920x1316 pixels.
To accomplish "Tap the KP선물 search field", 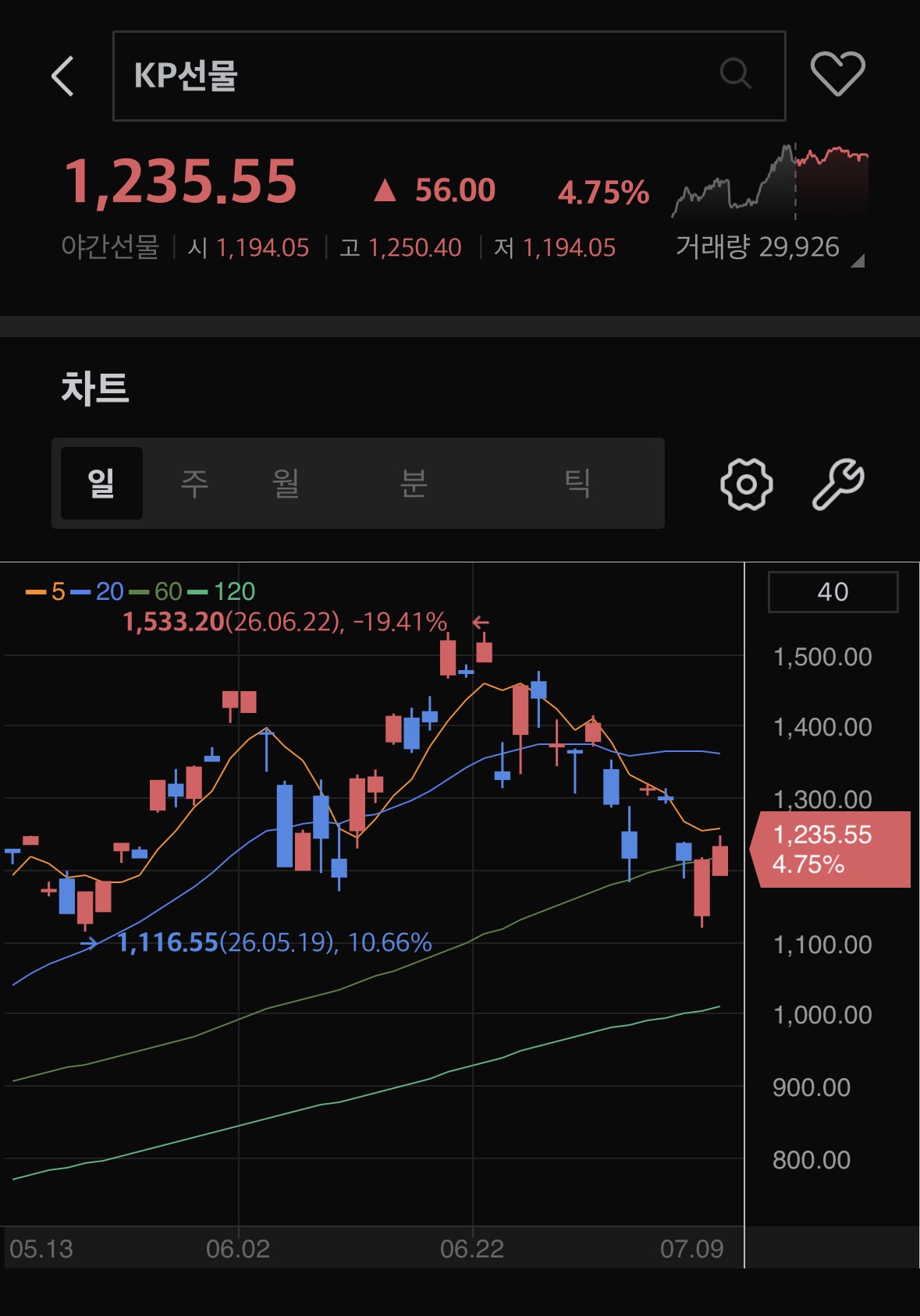I will [449, 76].
